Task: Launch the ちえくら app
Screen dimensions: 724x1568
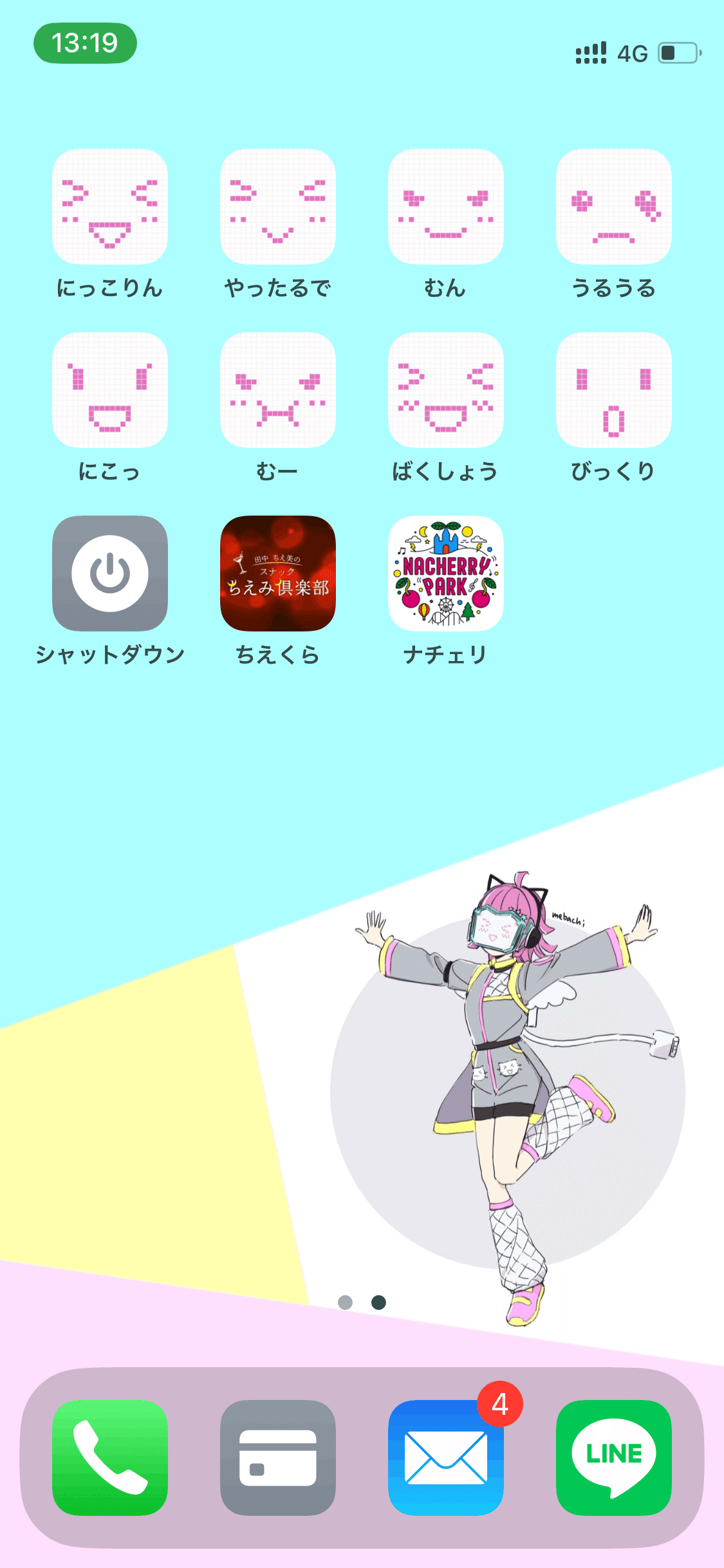Action: click(278, 574)
